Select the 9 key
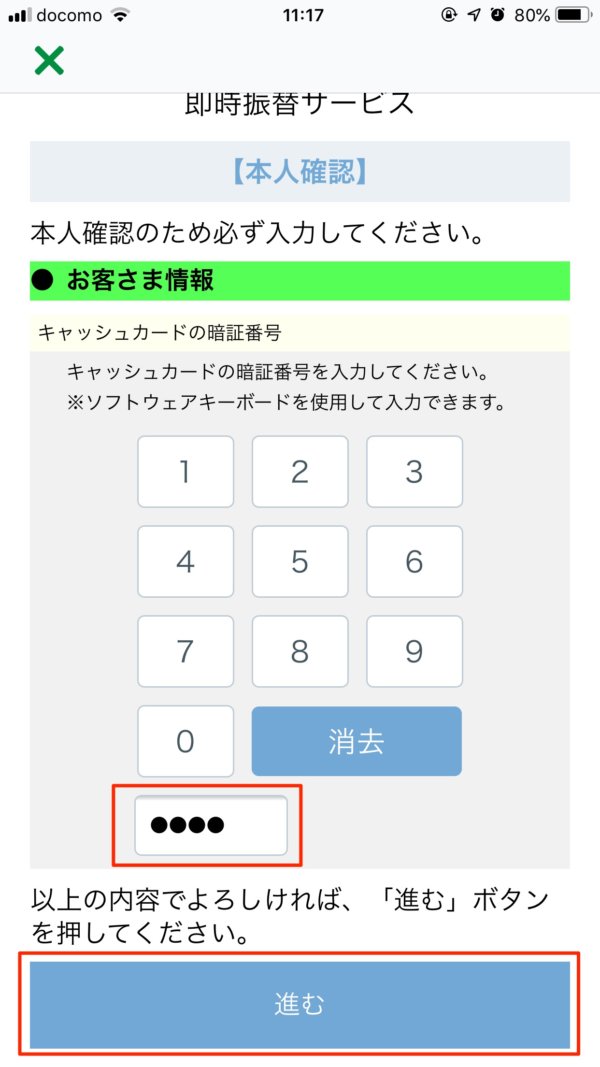This screenshot has width=600, height=1067. [414, 651]
